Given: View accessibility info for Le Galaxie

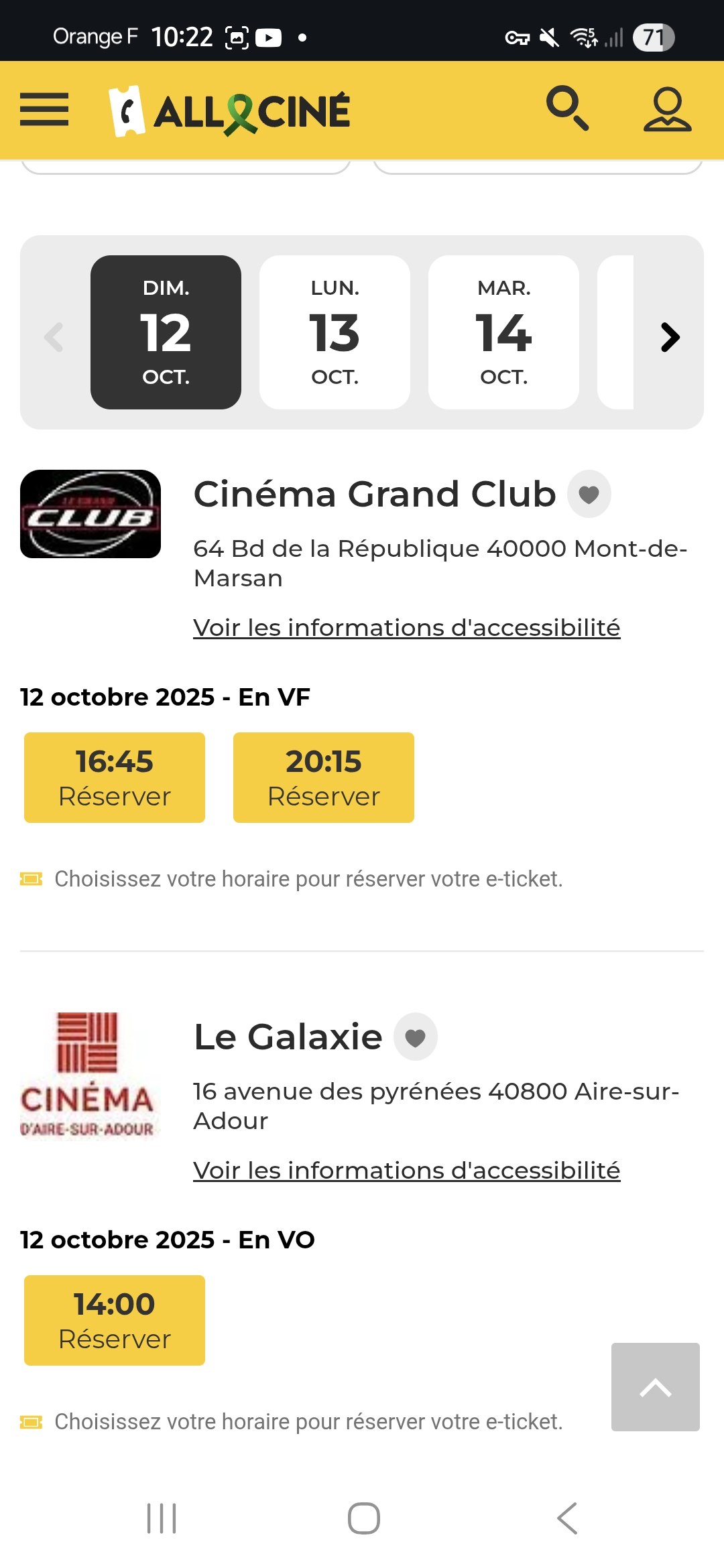Looking at the screenshot, I should [406, 1171].
